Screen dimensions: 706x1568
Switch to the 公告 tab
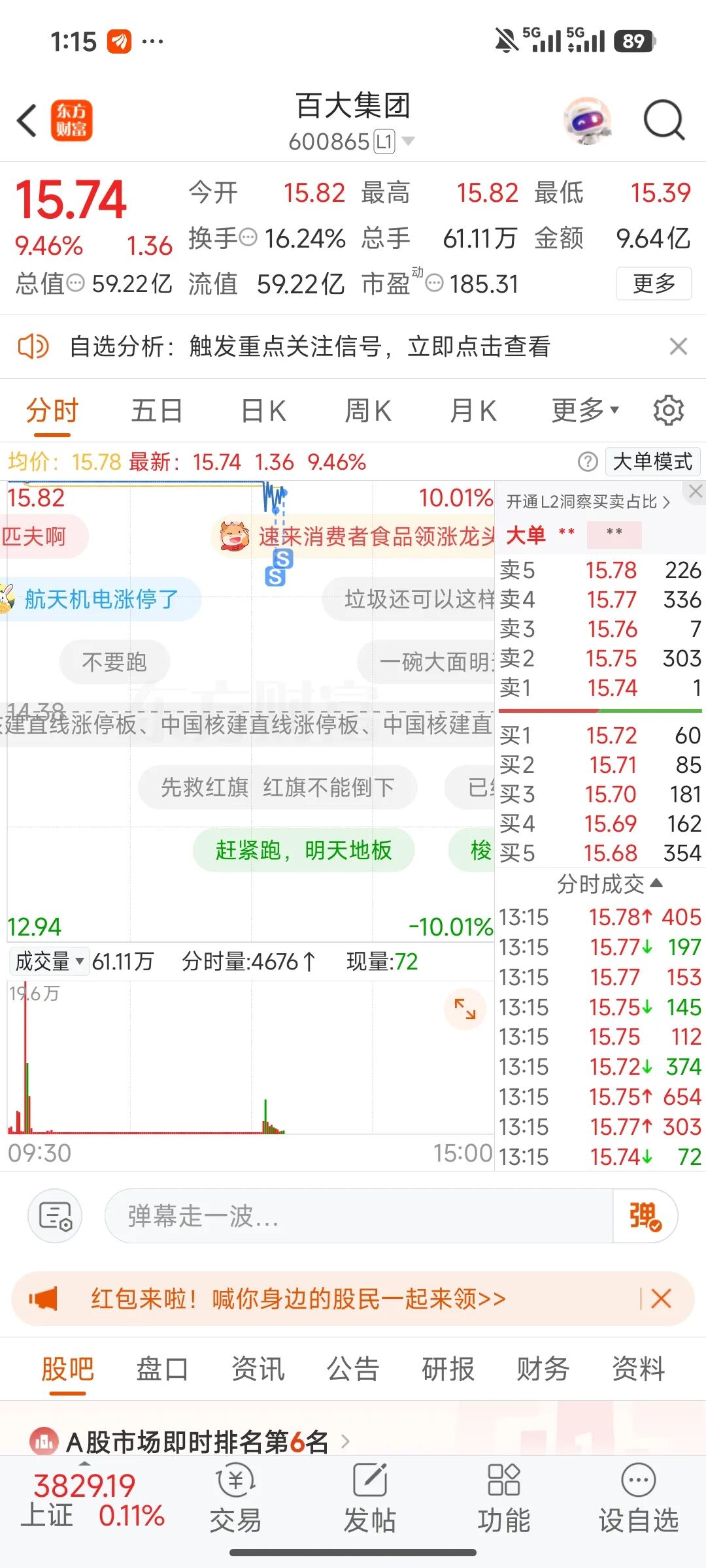tap(352, 1369)
